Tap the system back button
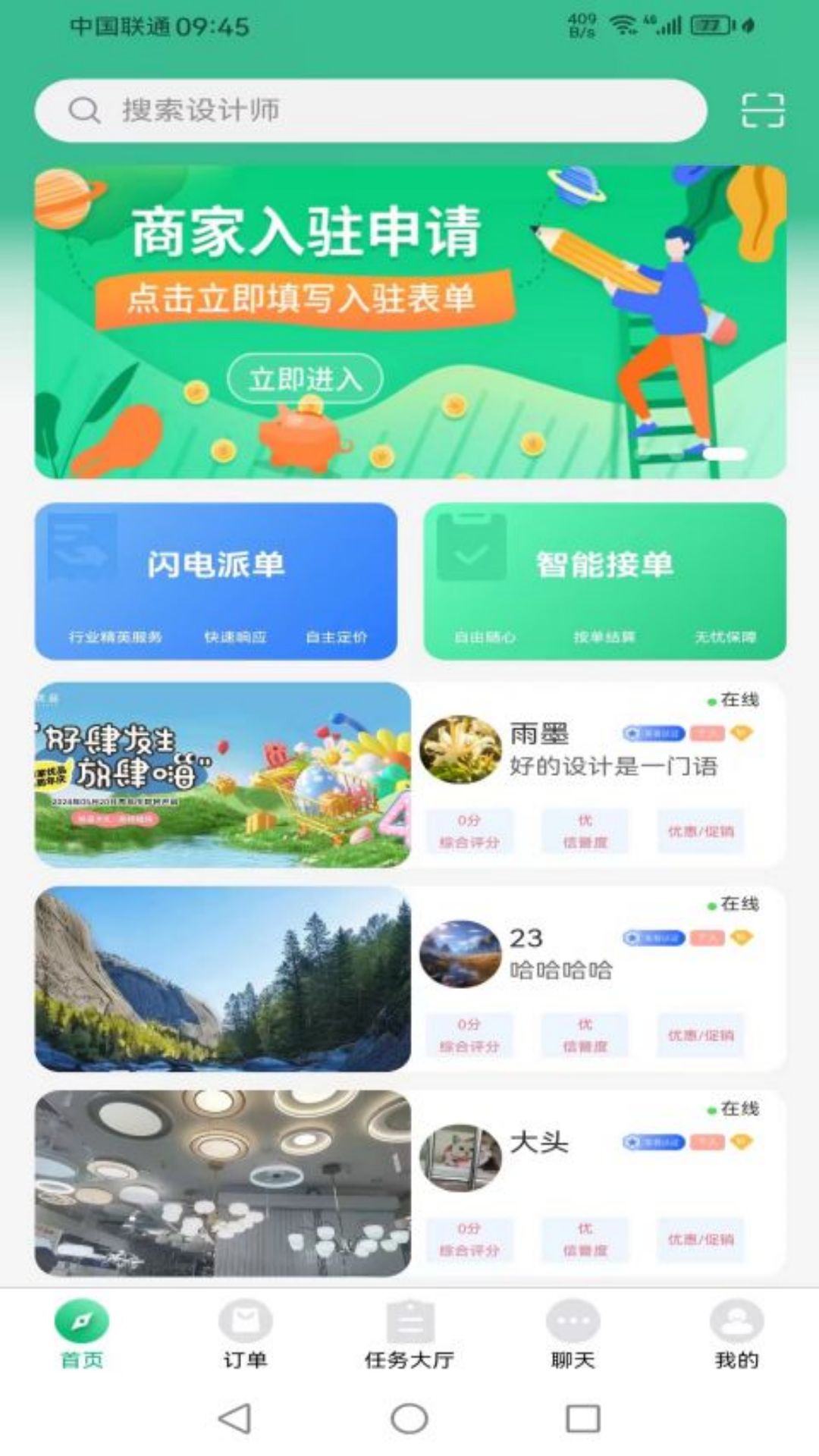The height and width of the screenshot is (1456, 819). coord(234,1418)
